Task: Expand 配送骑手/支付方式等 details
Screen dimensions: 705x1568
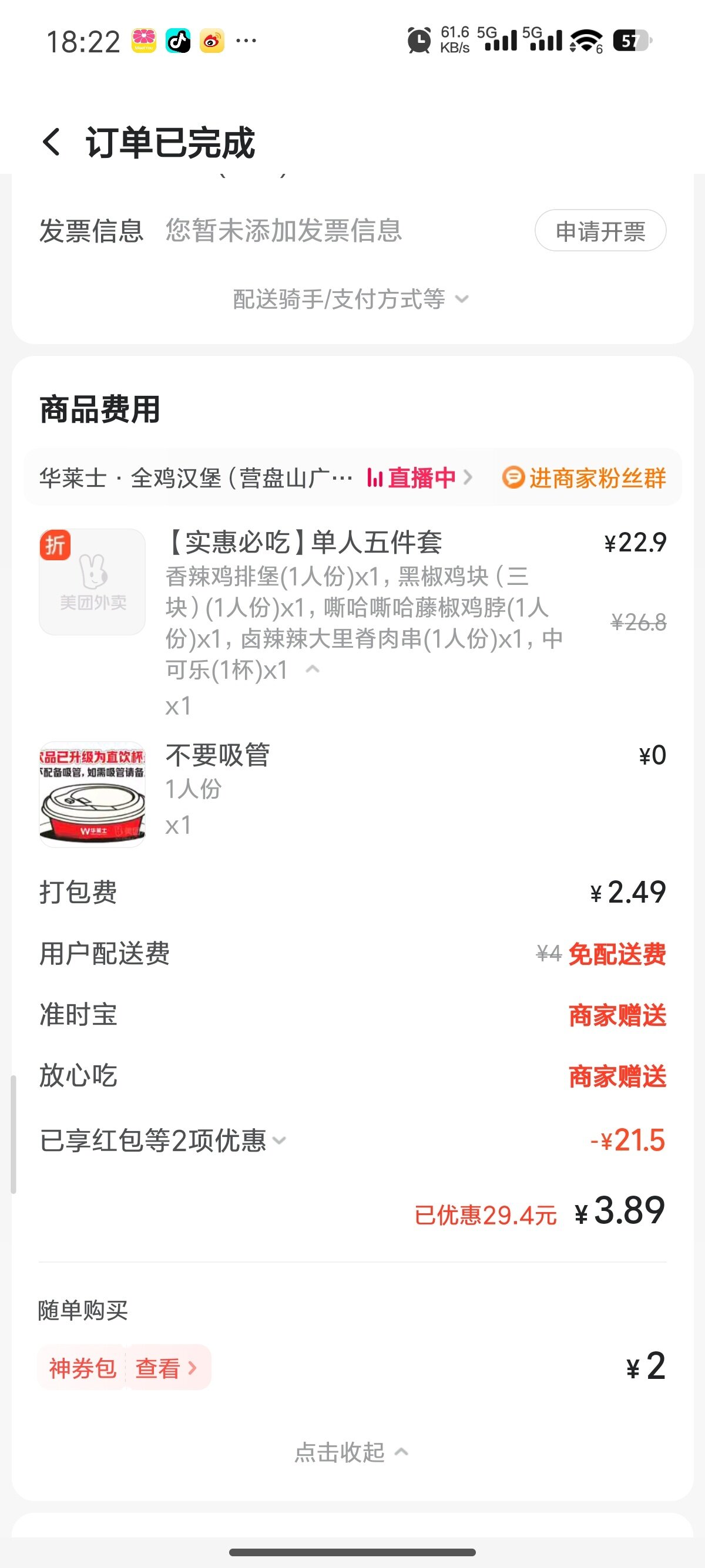Action: pos(351,299)
